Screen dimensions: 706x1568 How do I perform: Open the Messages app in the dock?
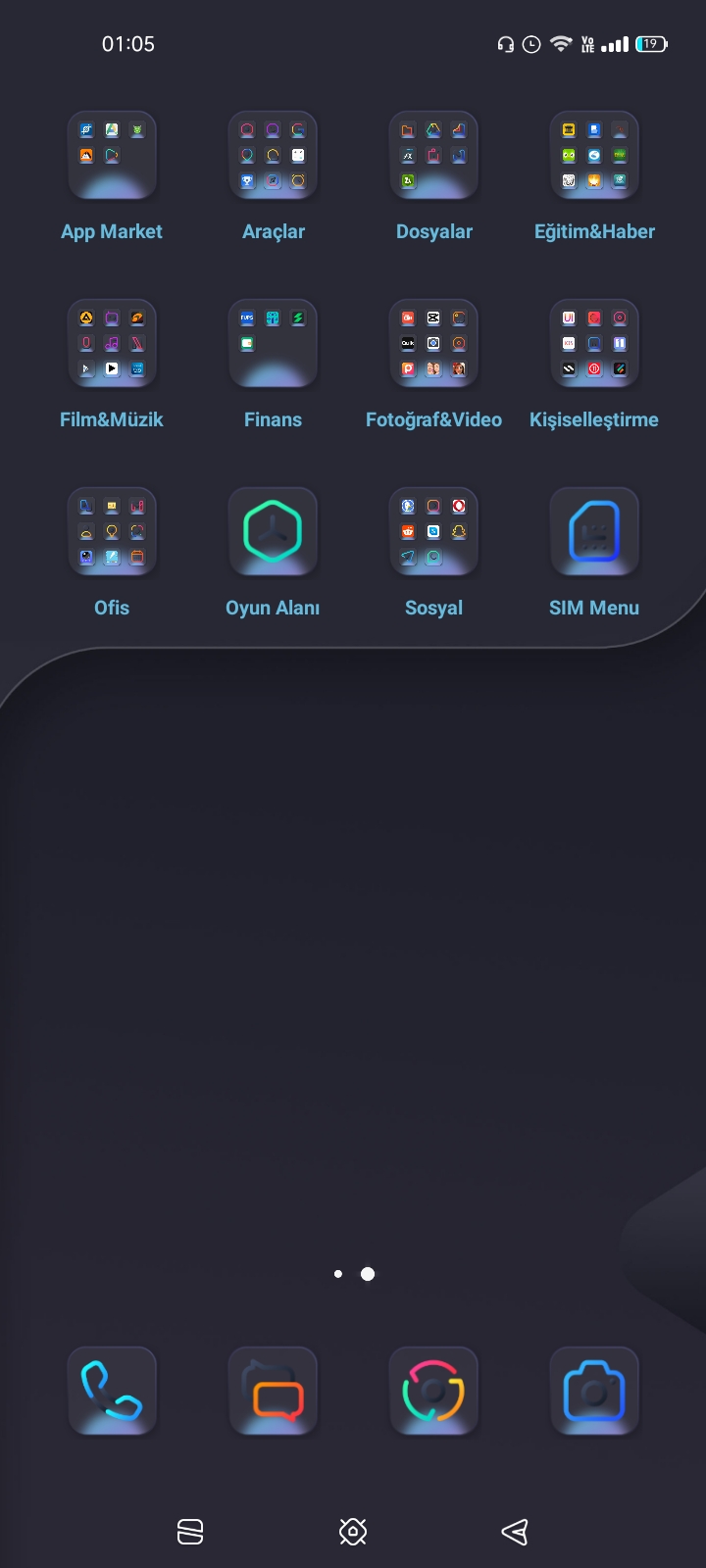tap(273, 1391)
